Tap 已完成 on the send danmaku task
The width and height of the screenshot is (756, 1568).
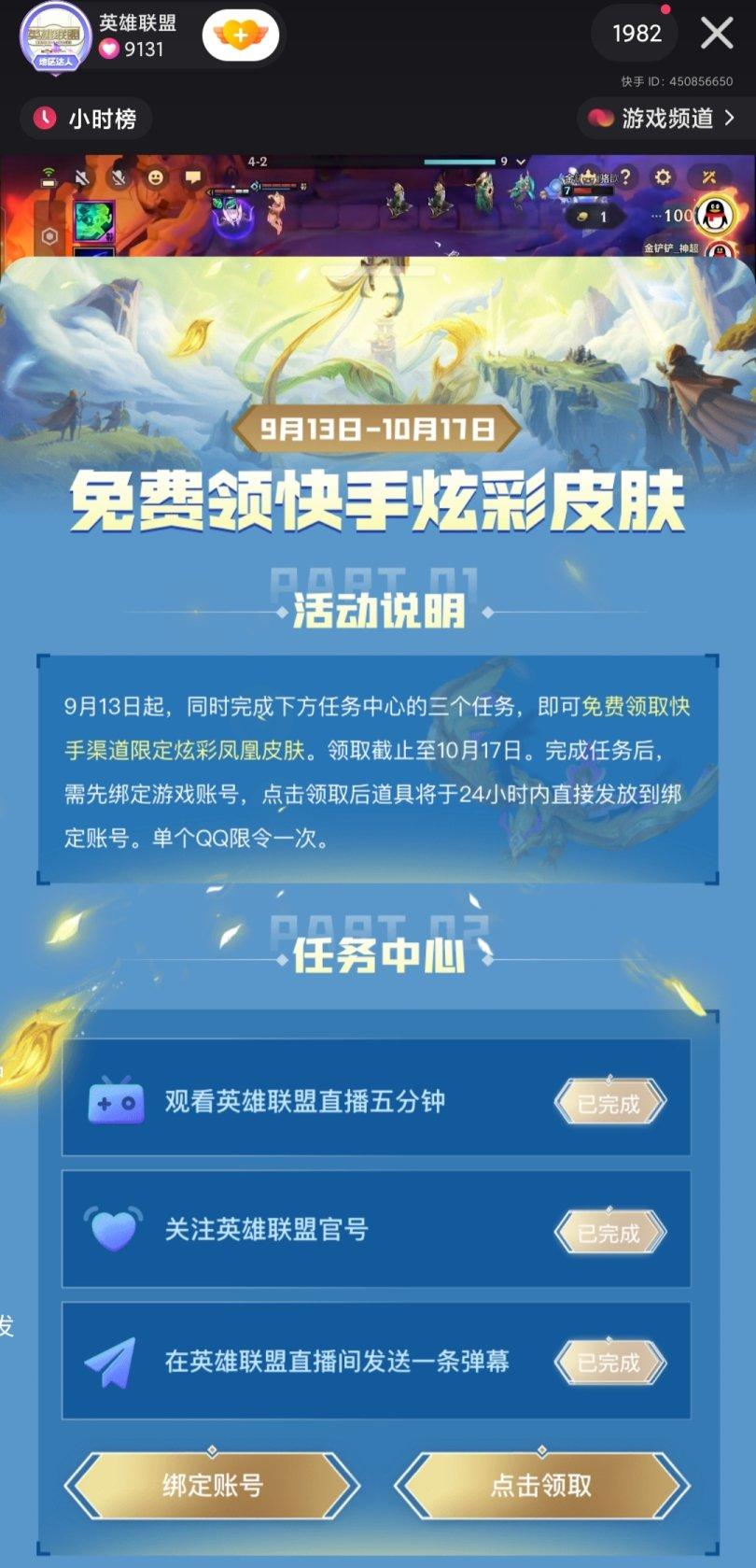pos(609,1362)
